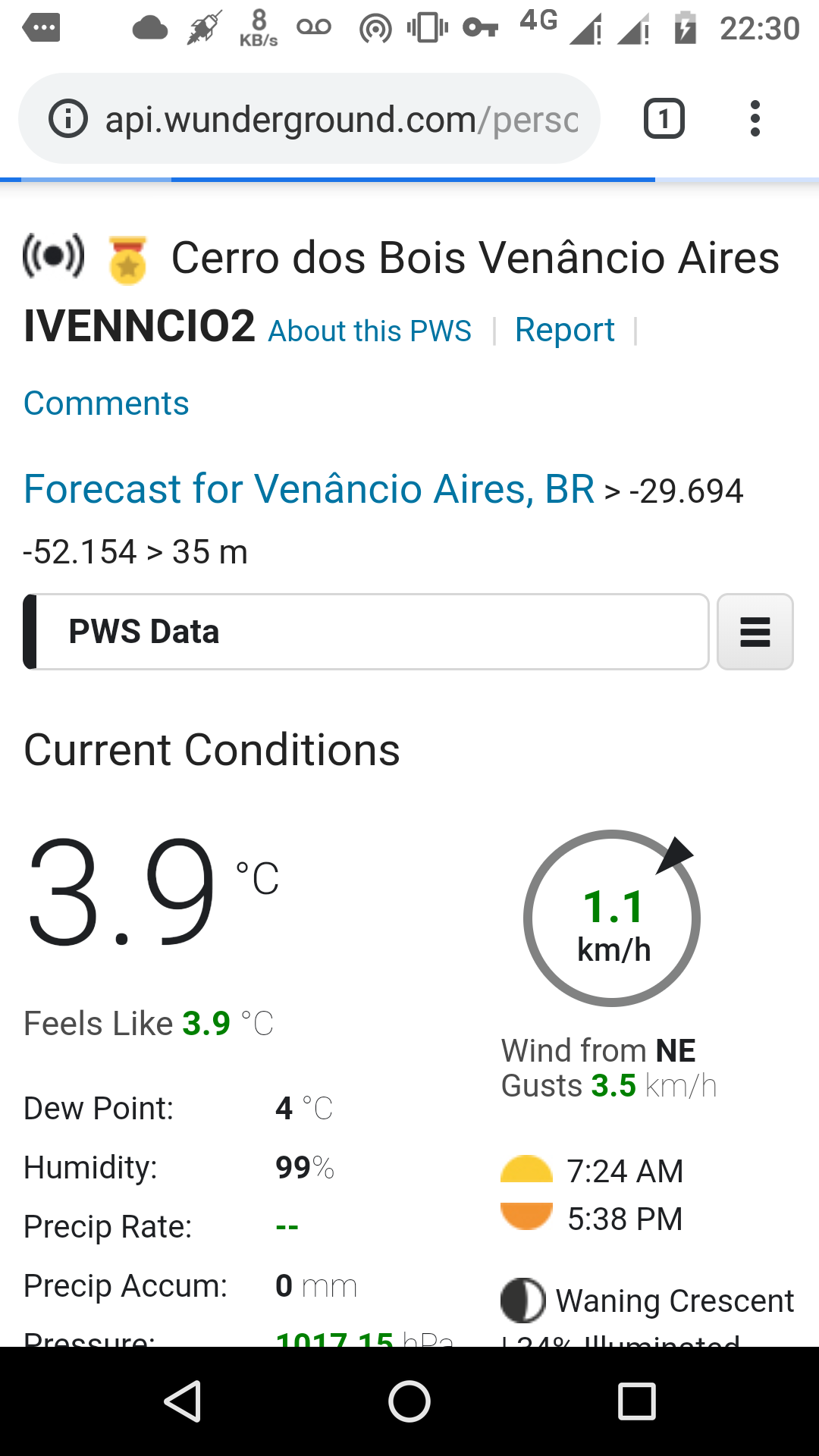View site info icon in address bar

tap(68, 119)
